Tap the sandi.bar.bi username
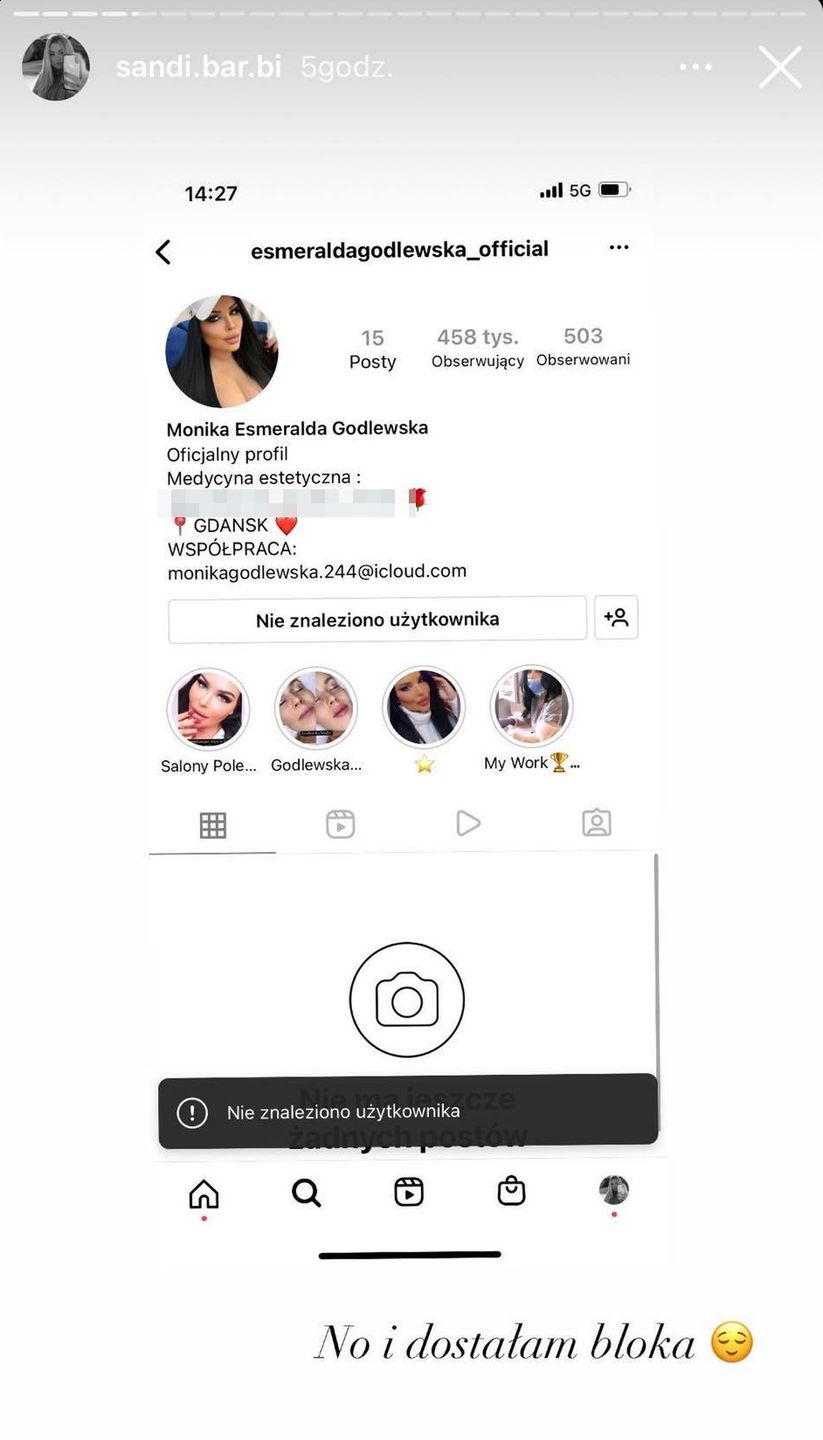 click(x=198, y=67)
